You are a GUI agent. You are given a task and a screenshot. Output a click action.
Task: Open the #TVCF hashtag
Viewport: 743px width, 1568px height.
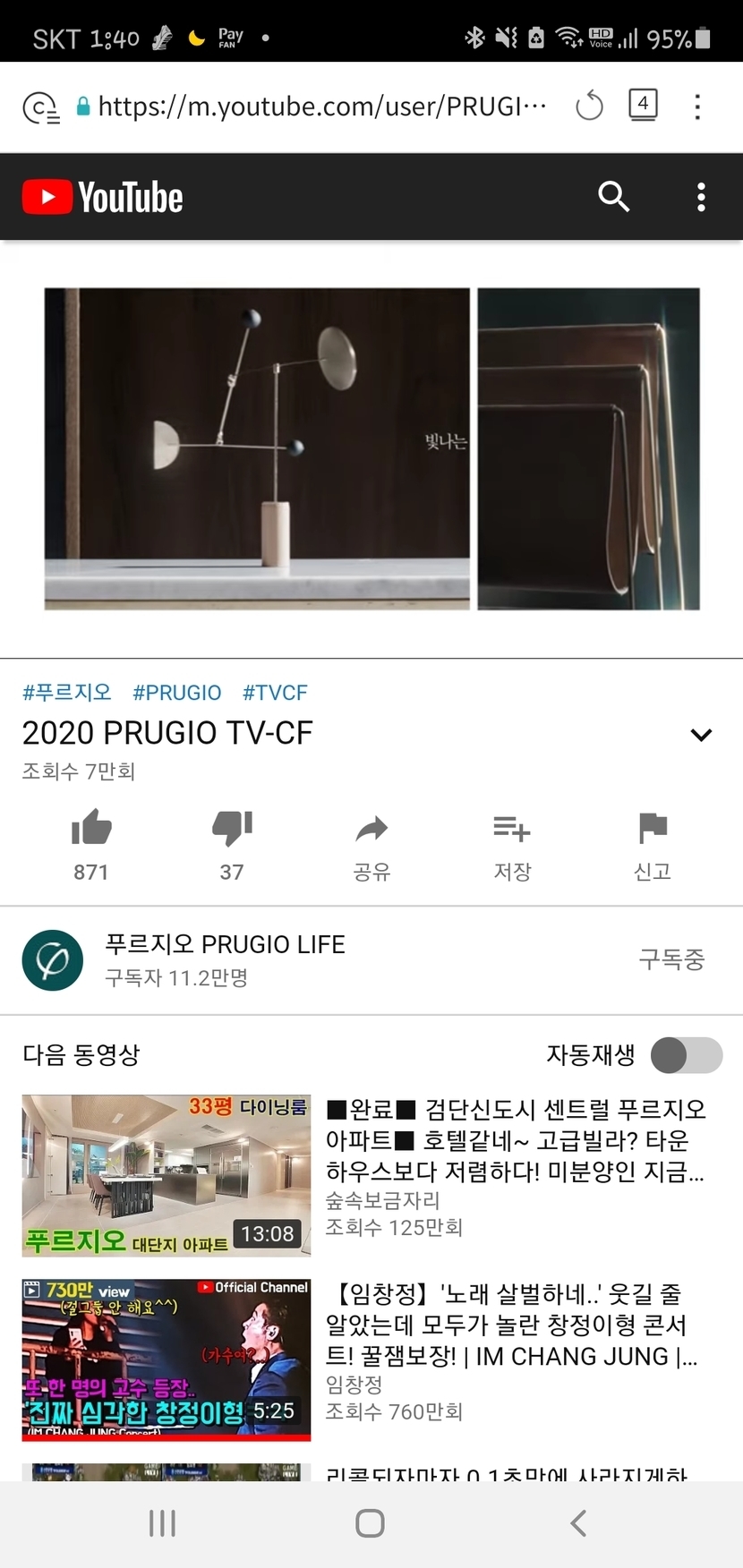275,692
